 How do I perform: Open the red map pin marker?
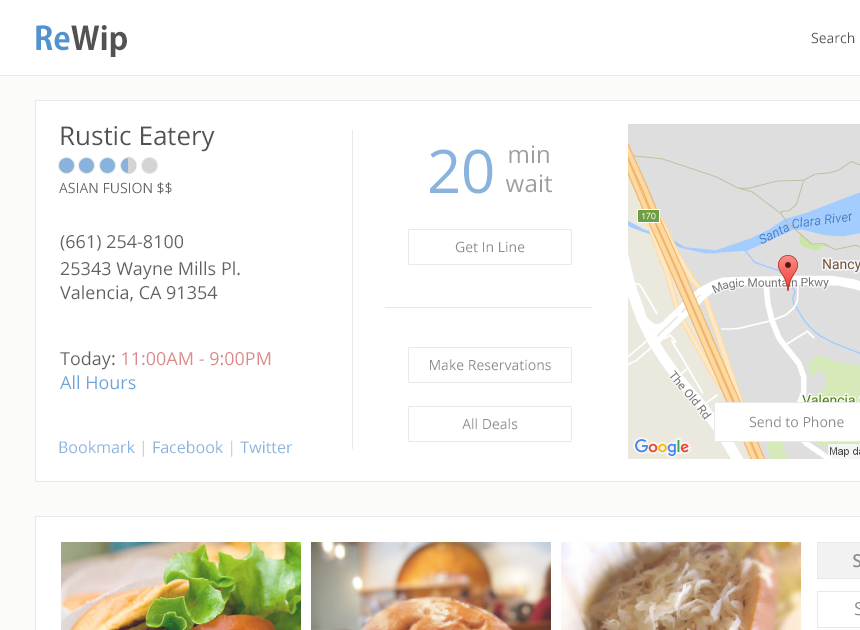[788, 270]
